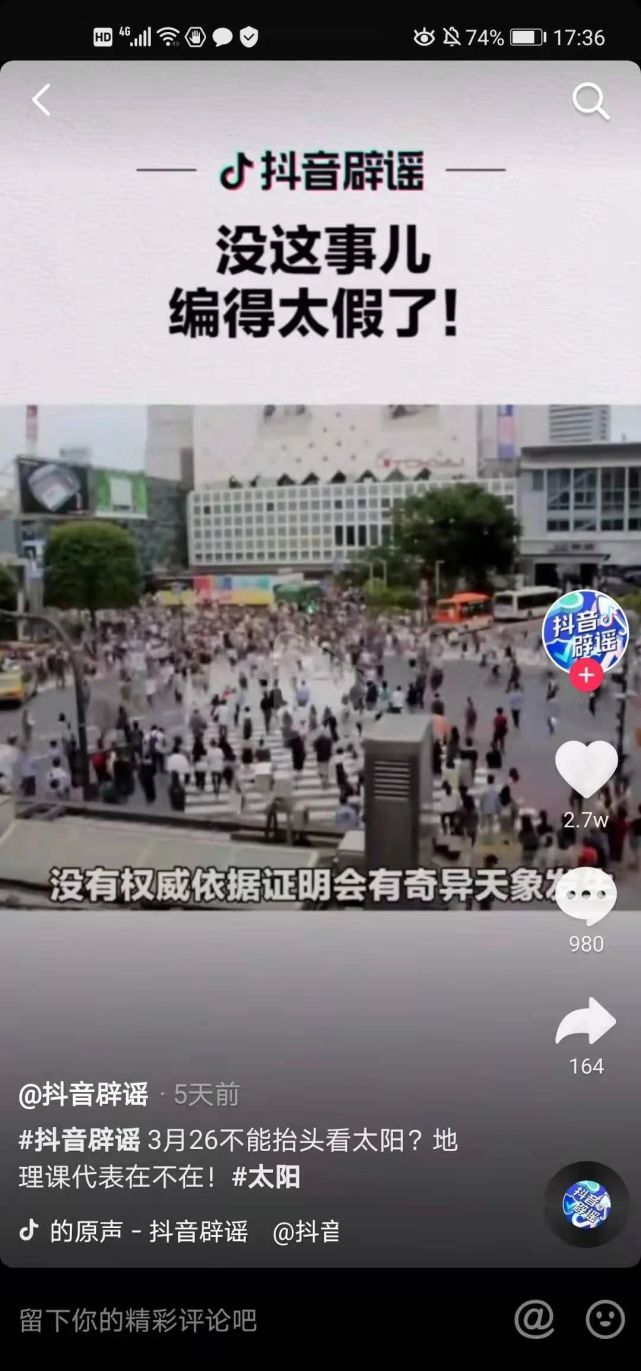Share this video using the arrow icon

click(x=586, y=1022)
